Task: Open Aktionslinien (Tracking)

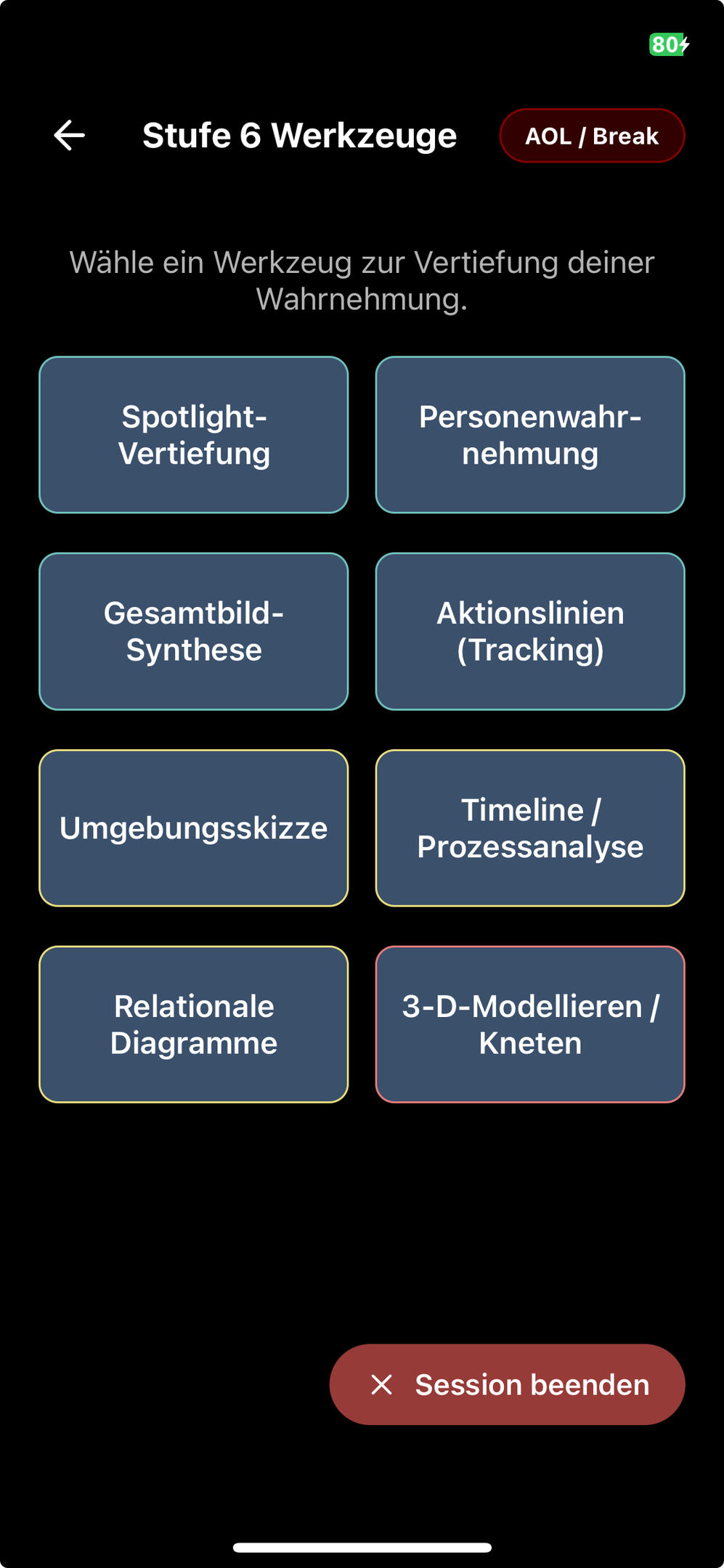Action: [530, 632]
